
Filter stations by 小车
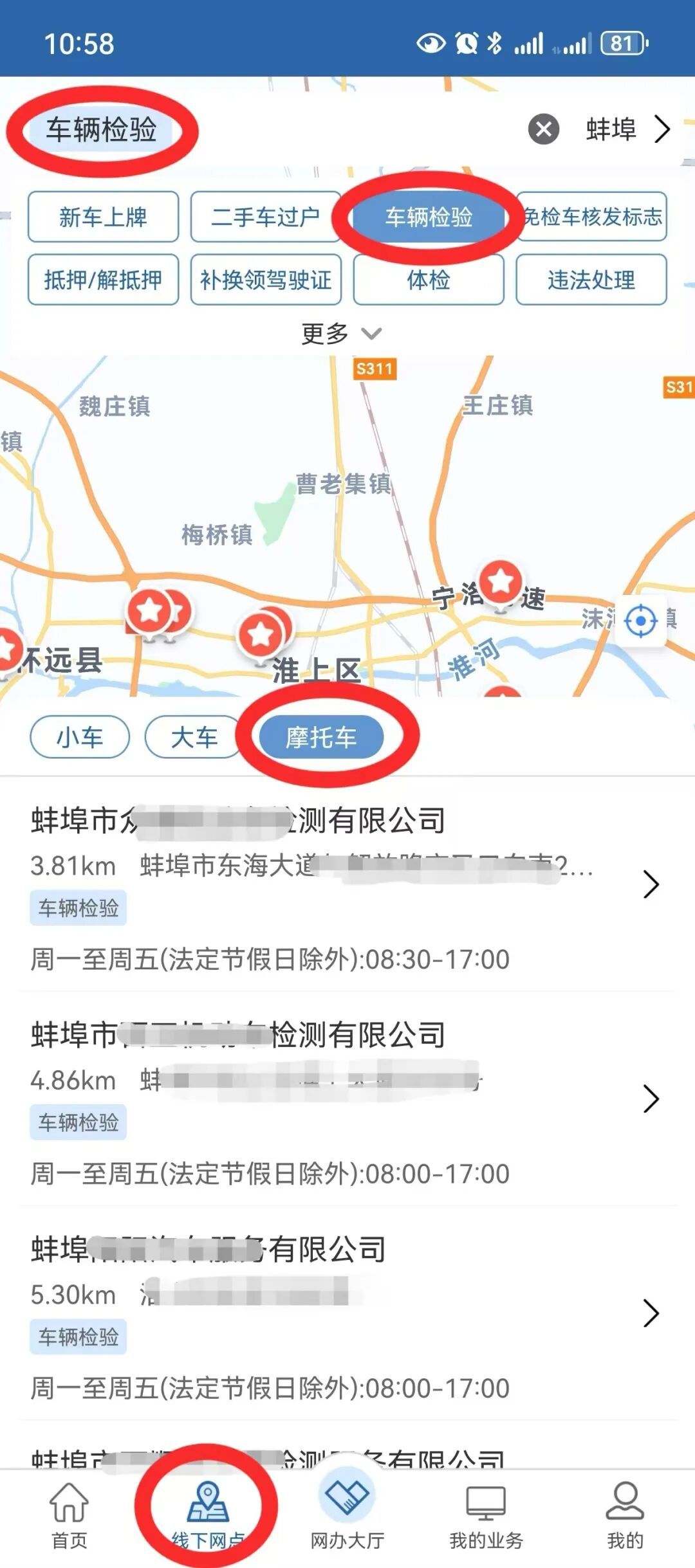(x=80, y=737)
